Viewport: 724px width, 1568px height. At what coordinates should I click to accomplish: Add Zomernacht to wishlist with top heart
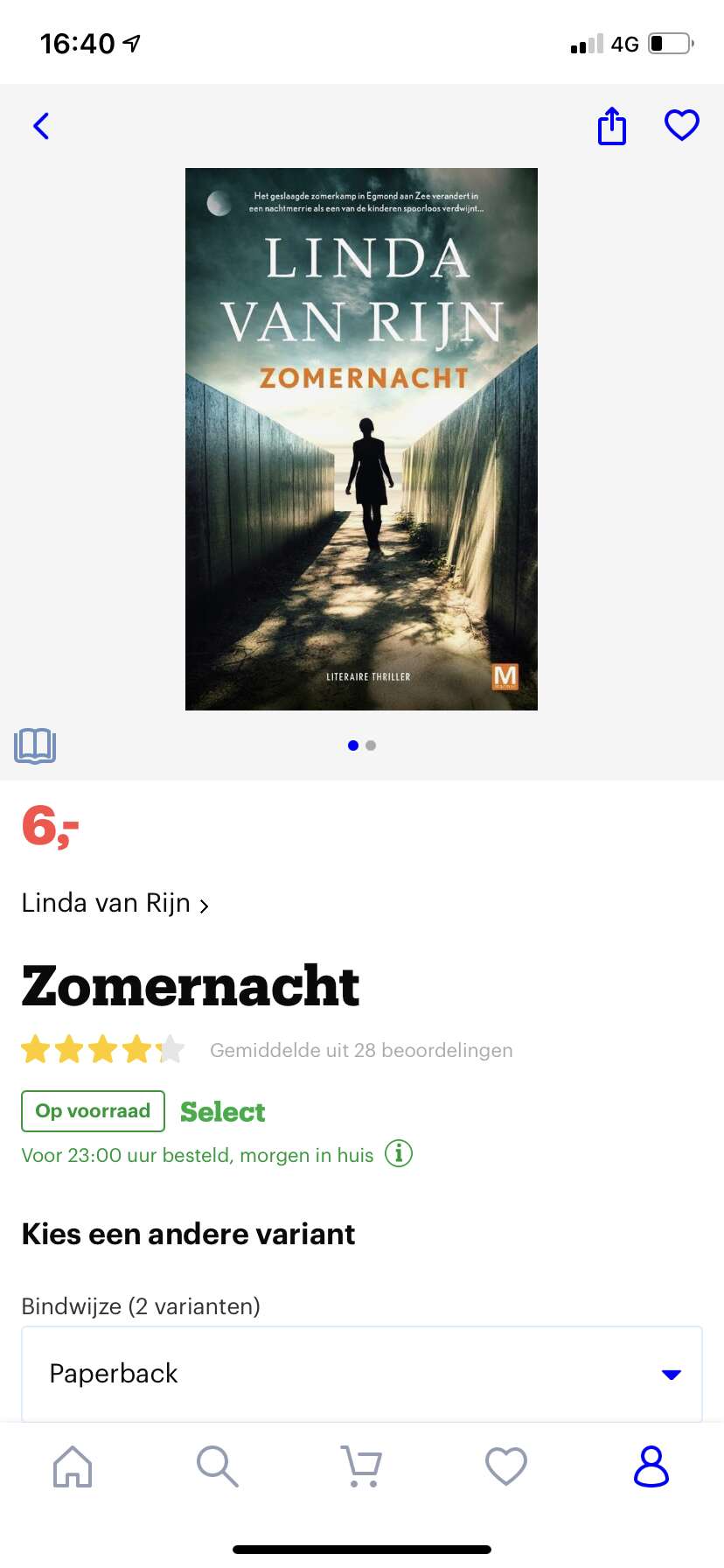click(x=682, y=125)
